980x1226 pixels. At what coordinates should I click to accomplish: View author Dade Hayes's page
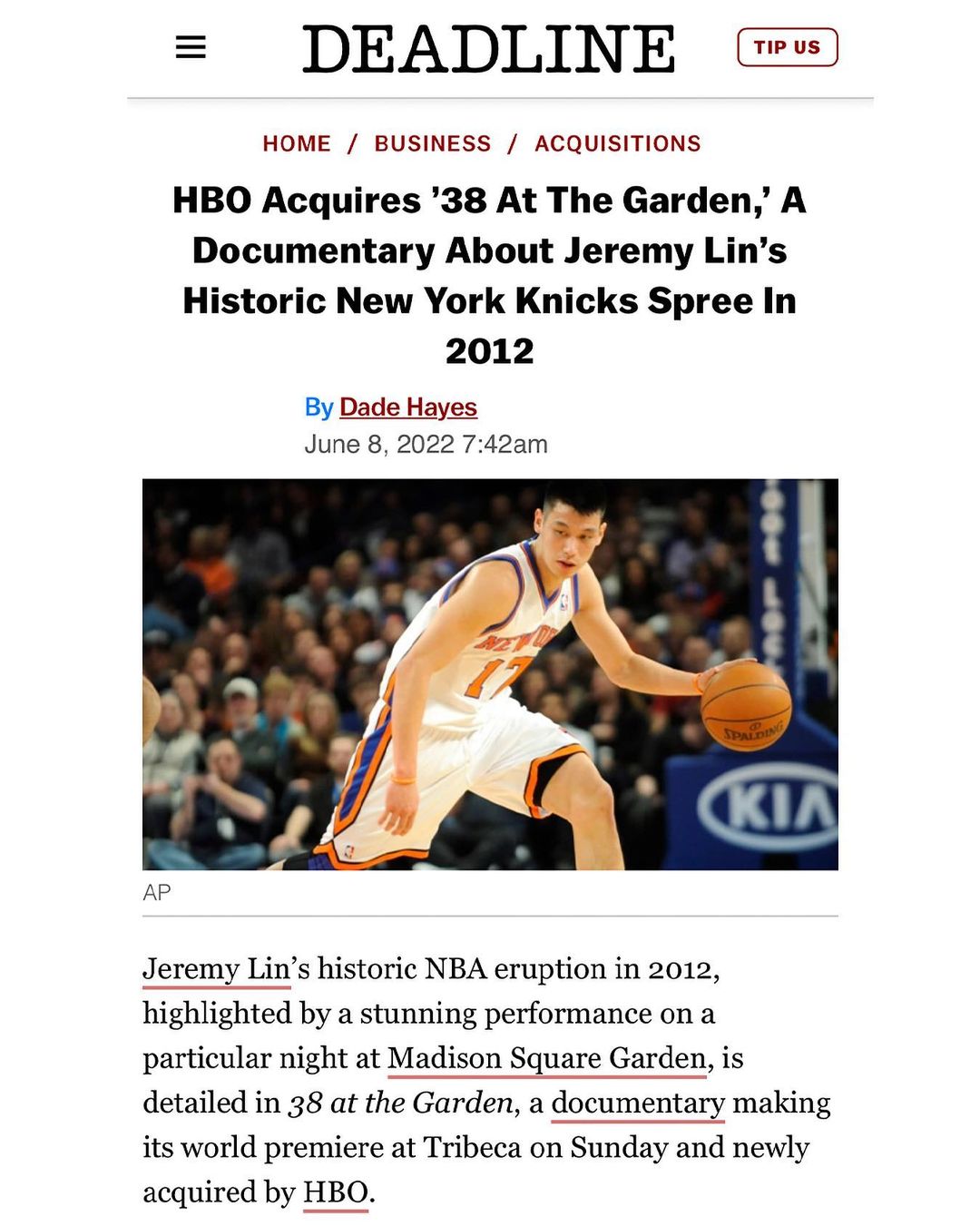point(408,407)
